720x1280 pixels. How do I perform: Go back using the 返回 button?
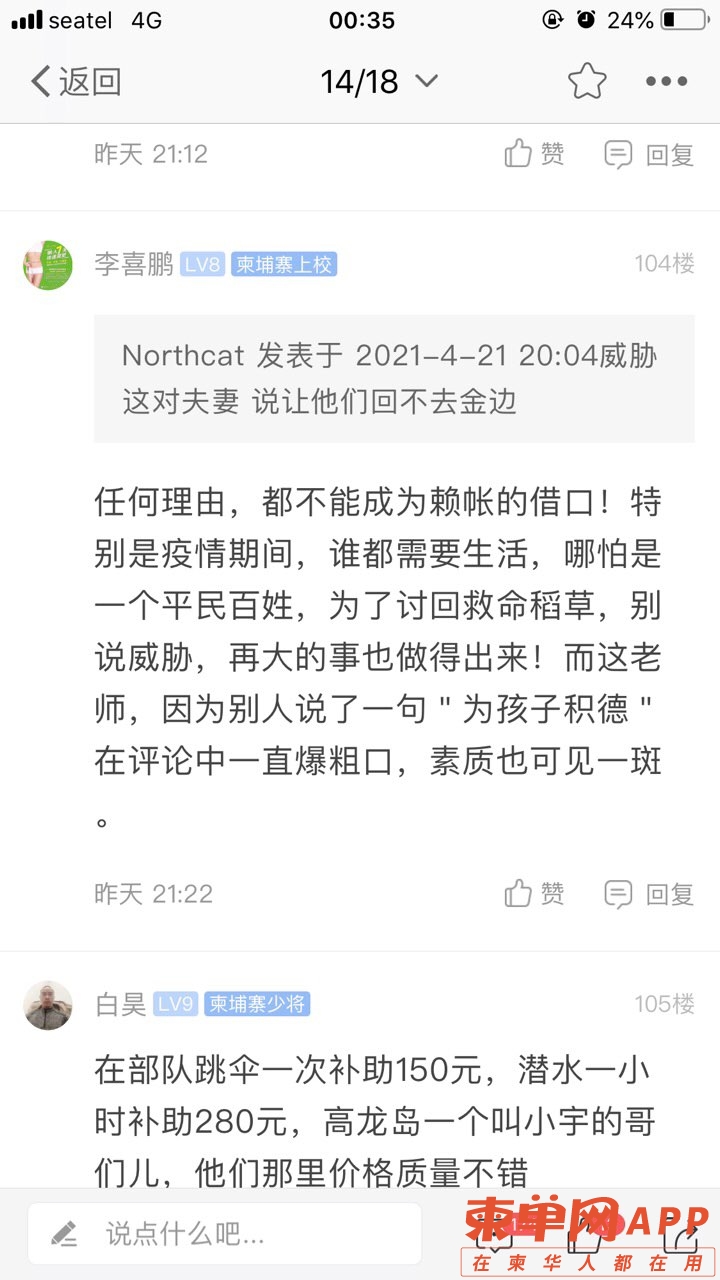pos(76,82)
